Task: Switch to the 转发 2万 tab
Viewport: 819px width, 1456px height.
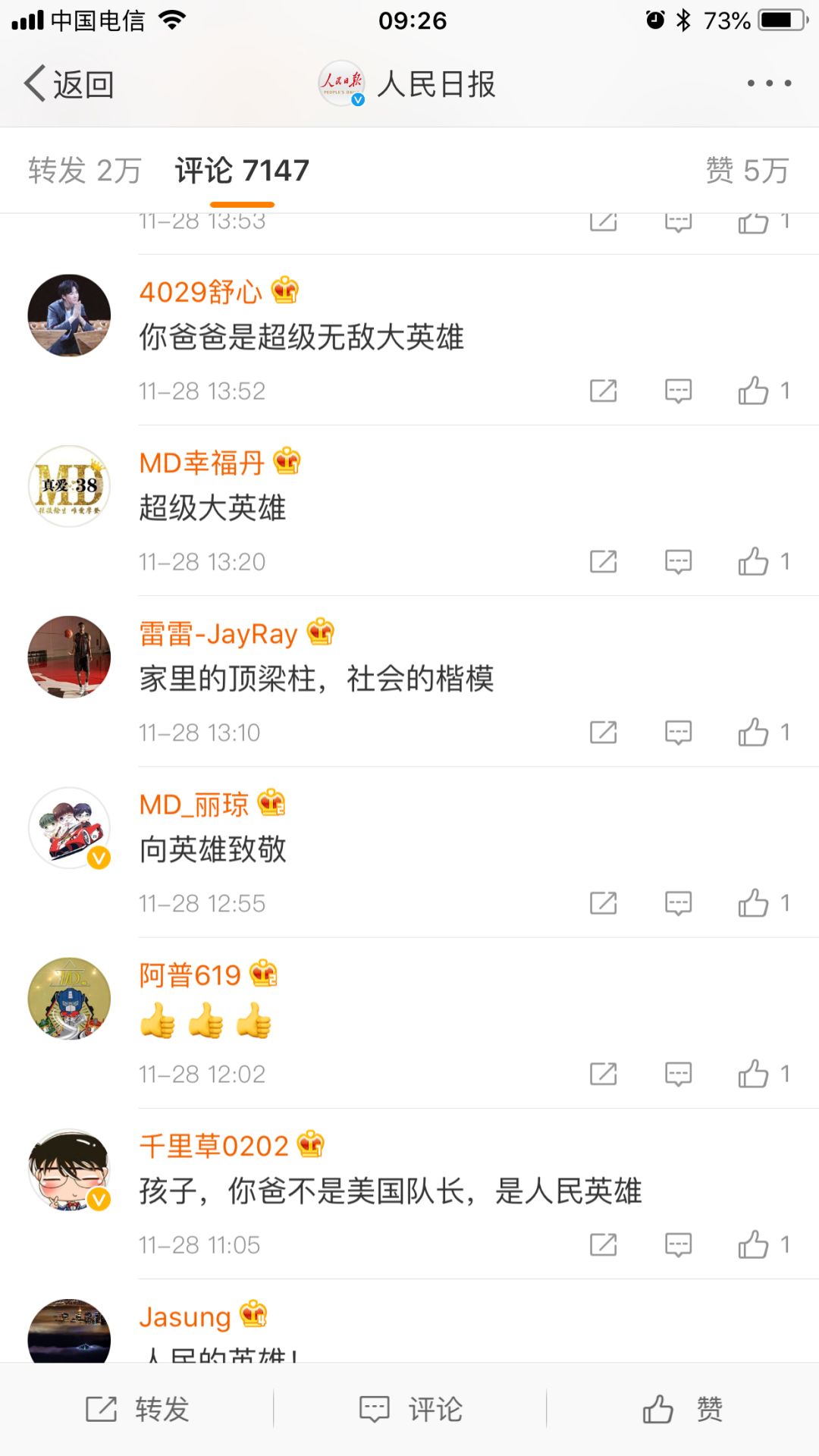Action: click(x=85, y=171)
